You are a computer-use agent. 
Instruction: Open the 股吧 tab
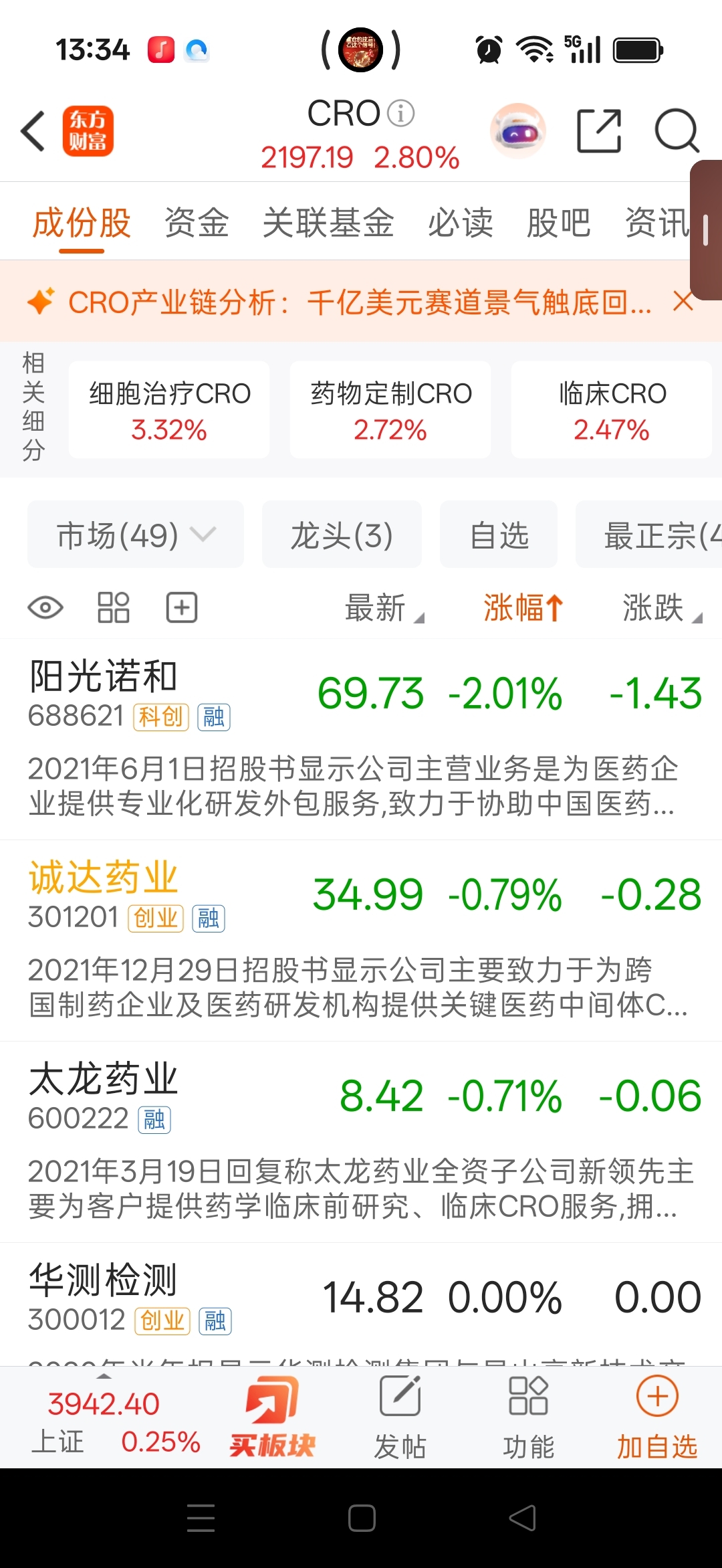(559, 223)
